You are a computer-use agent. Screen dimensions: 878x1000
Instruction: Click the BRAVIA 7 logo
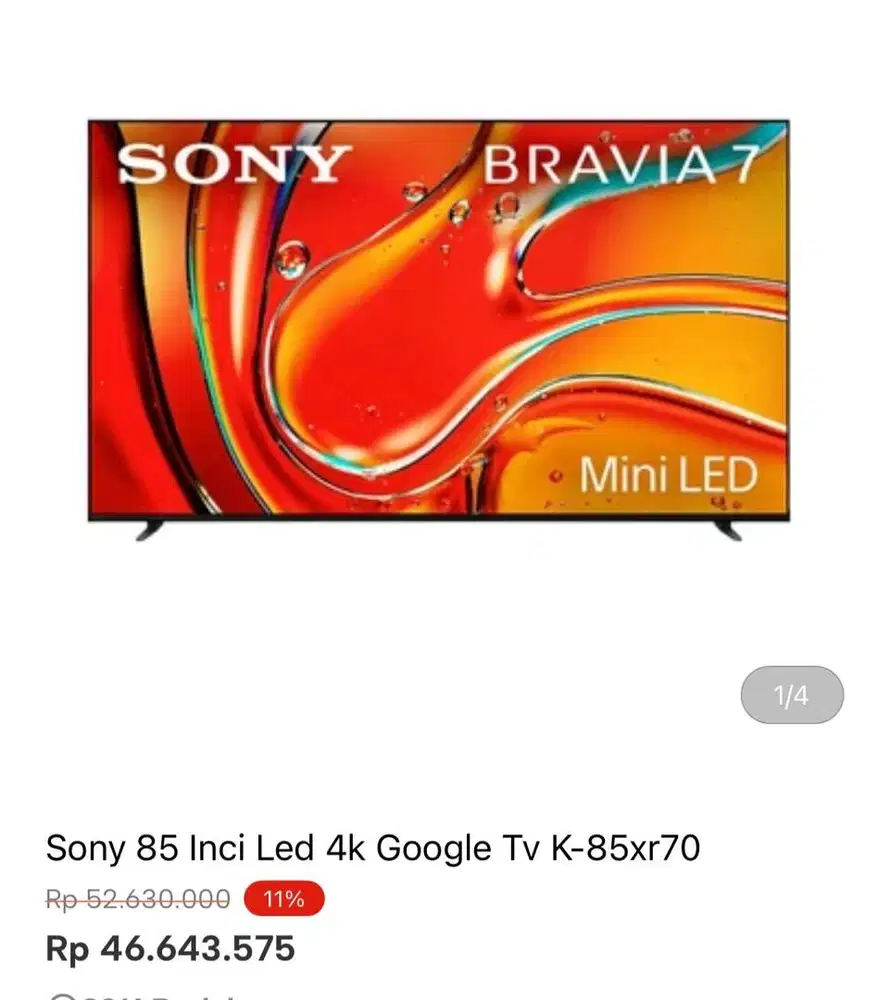tap(630, 165)
